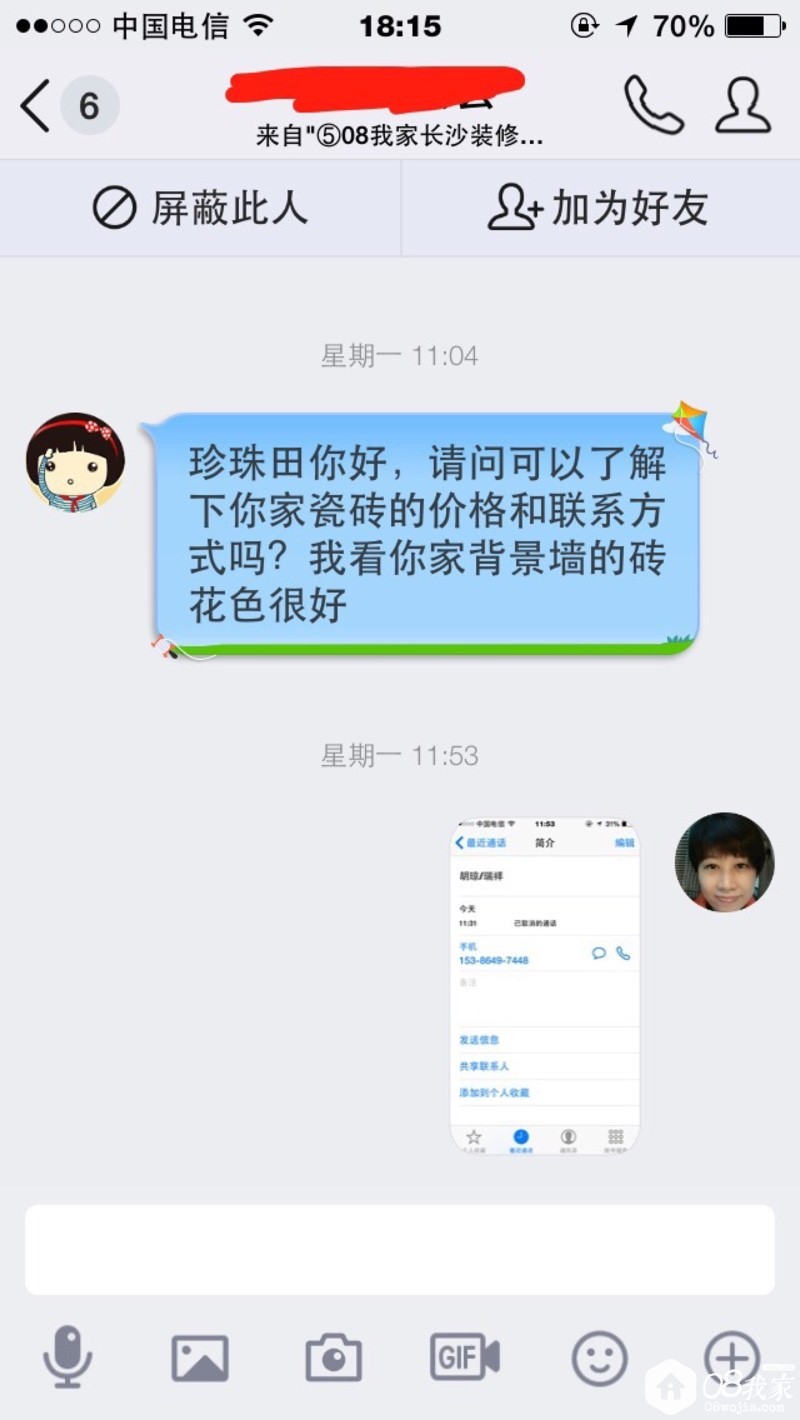Open the contact screenshot image in the chat

(x=545, y=985)
